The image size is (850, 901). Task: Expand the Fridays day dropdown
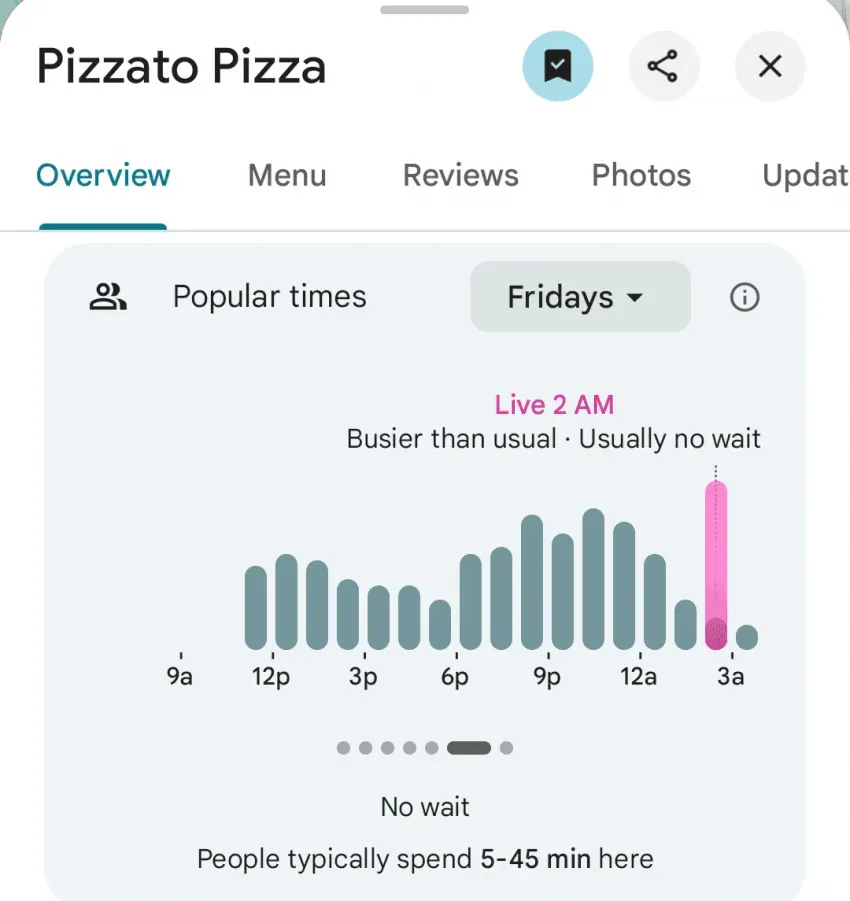coord(580,297)
